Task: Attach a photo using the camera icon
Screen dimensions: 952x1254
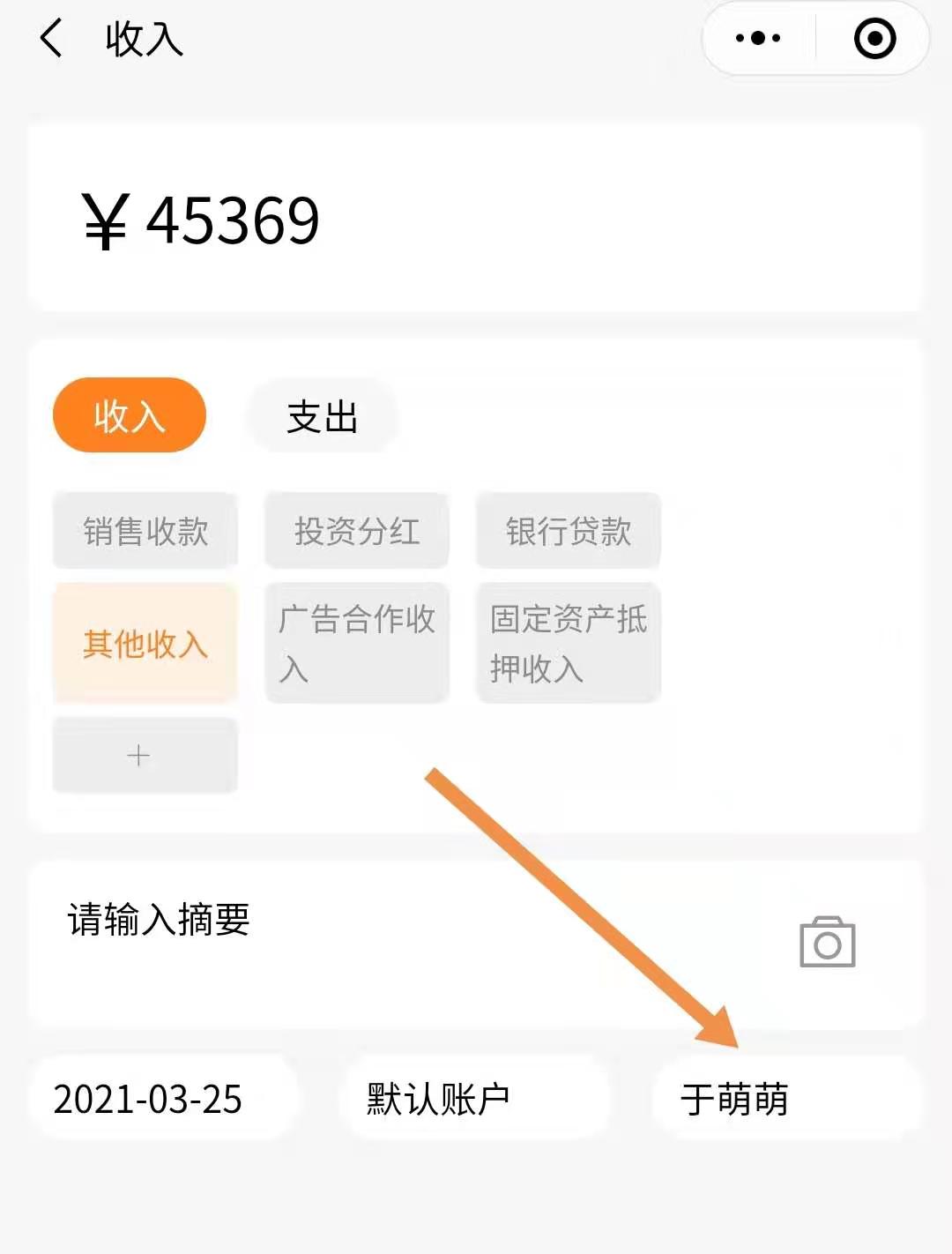Action: click(x=827, y=944)
